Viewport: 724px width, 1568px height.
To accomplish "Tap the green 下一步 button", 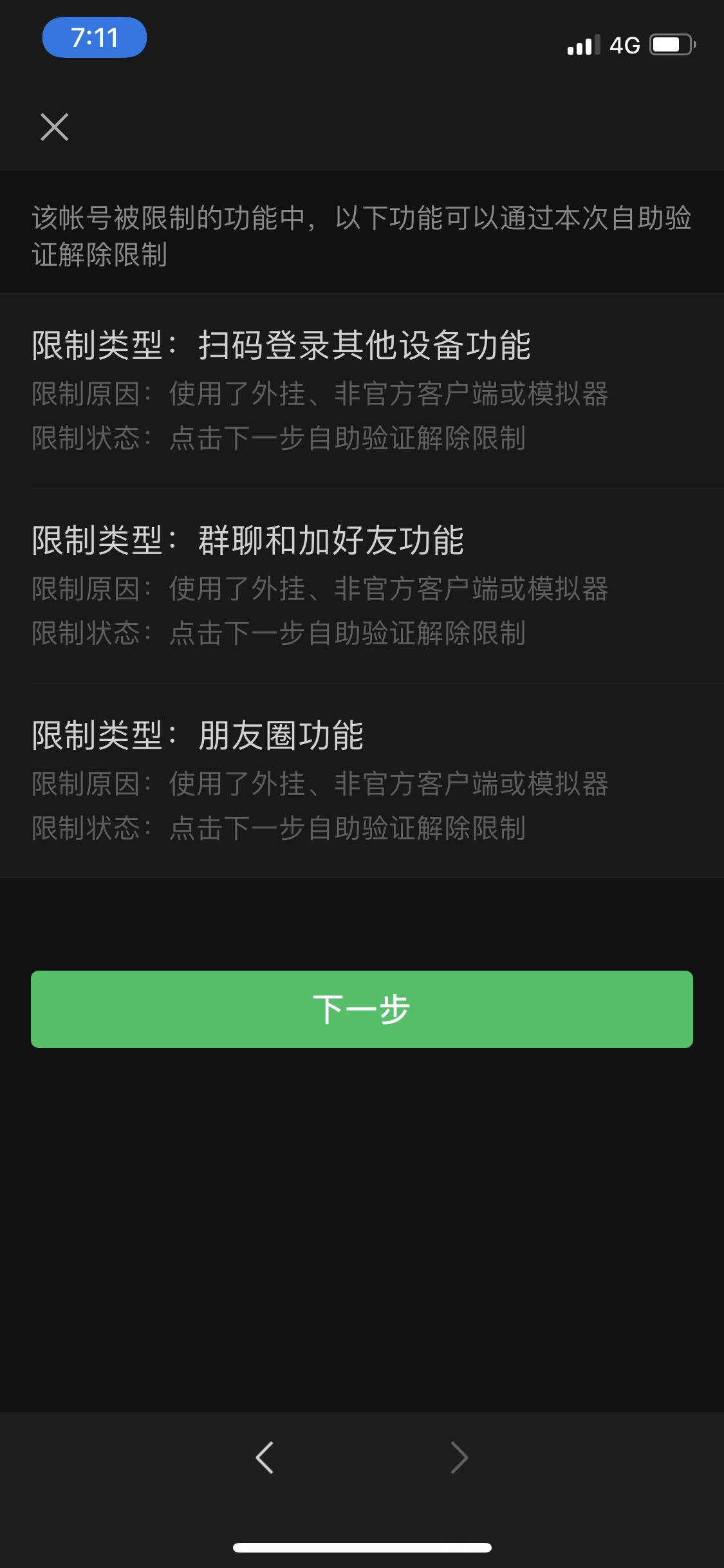I will 362,1009.
